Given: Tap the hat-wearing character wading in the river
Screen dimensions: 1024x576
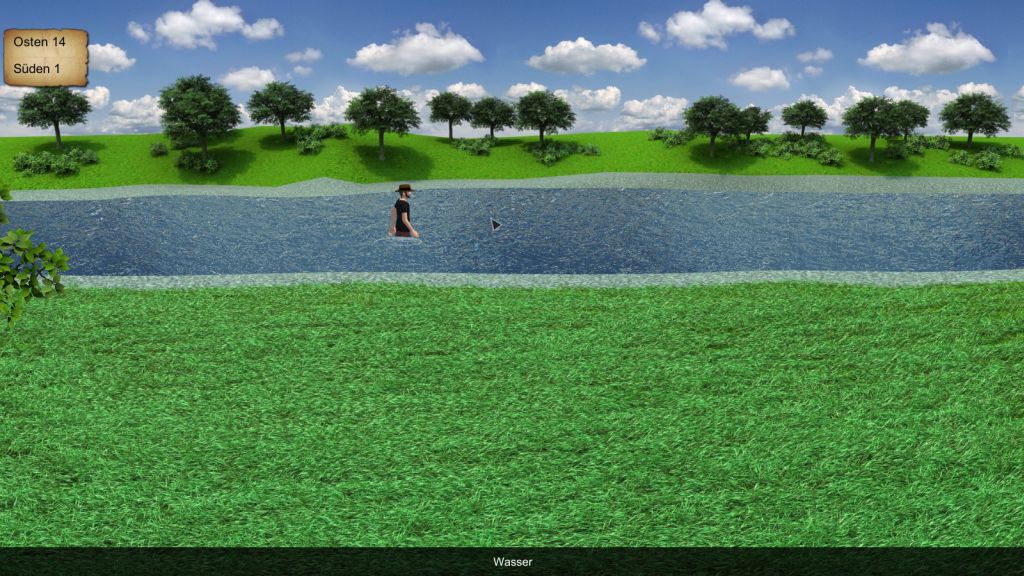Looking at the screenshot, I should (402, 212).
